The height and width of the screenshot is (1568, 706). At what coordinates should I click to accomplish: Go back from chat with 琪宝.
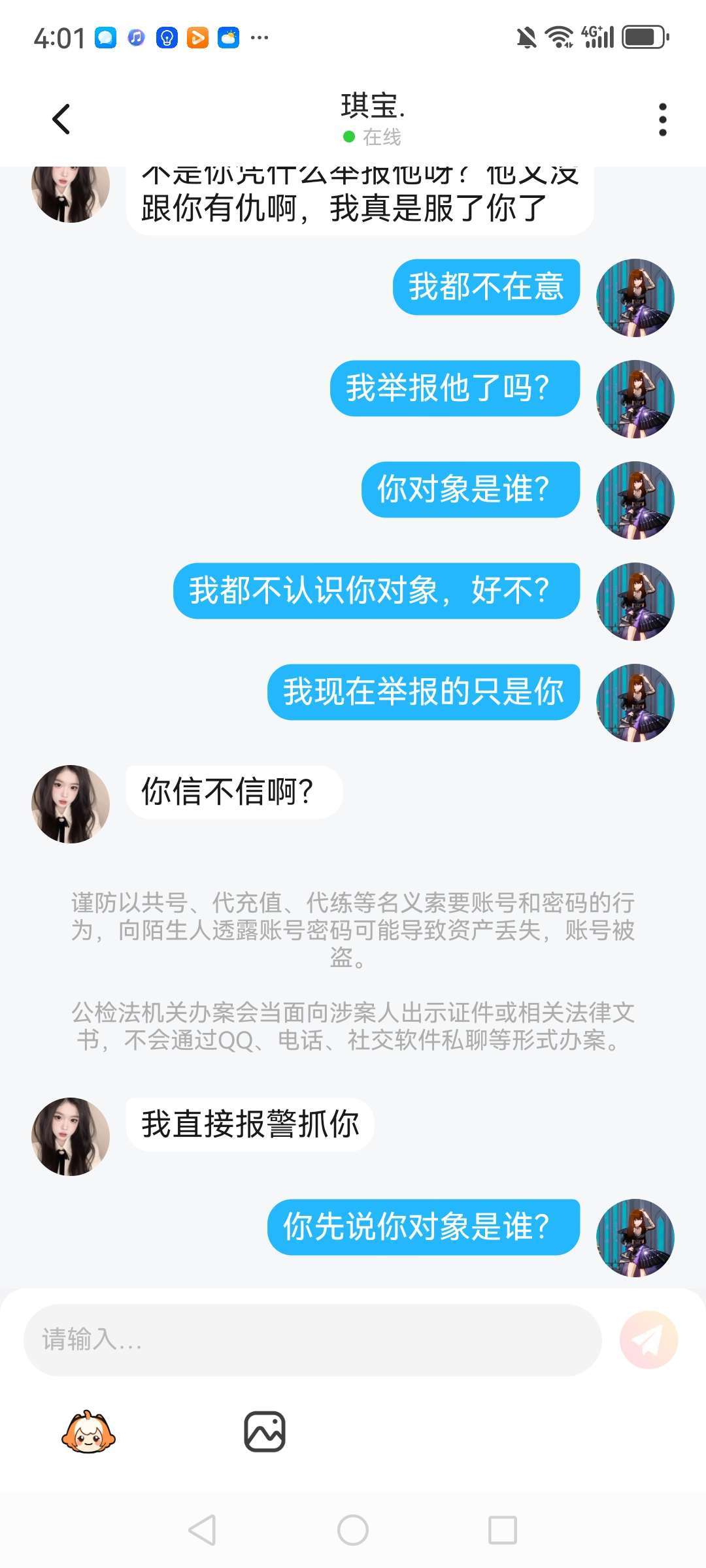pos(61,120)
